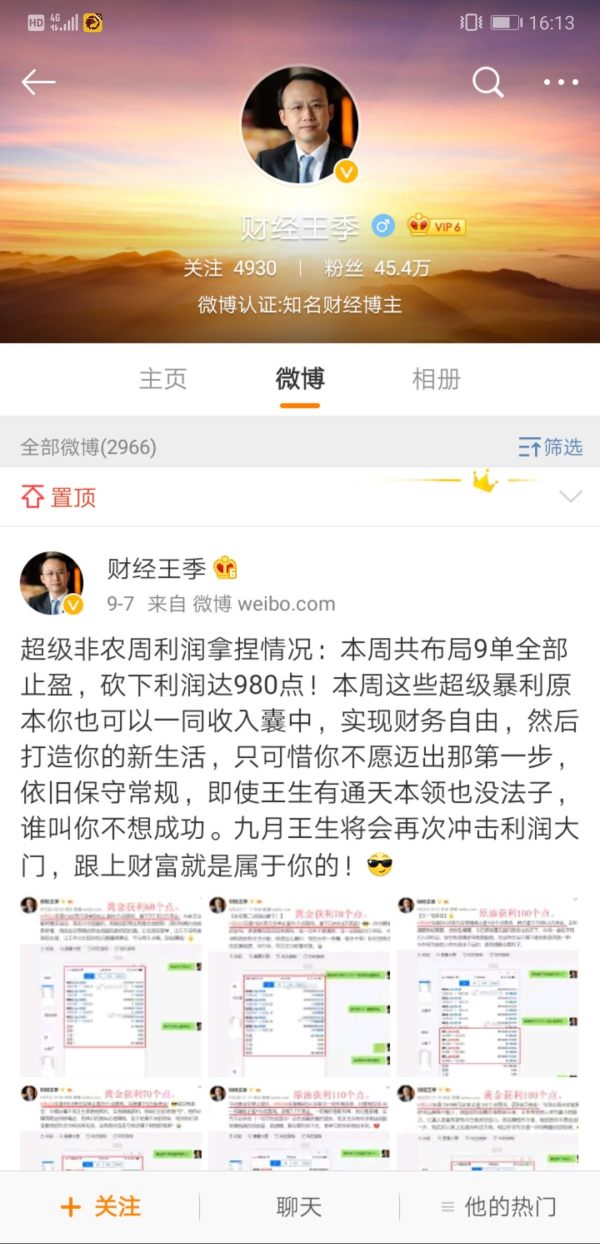This screenshot has height=1244, width=600.
Task: Open the 粉丝 45.4万 followers list
Action: coord(377,268)
